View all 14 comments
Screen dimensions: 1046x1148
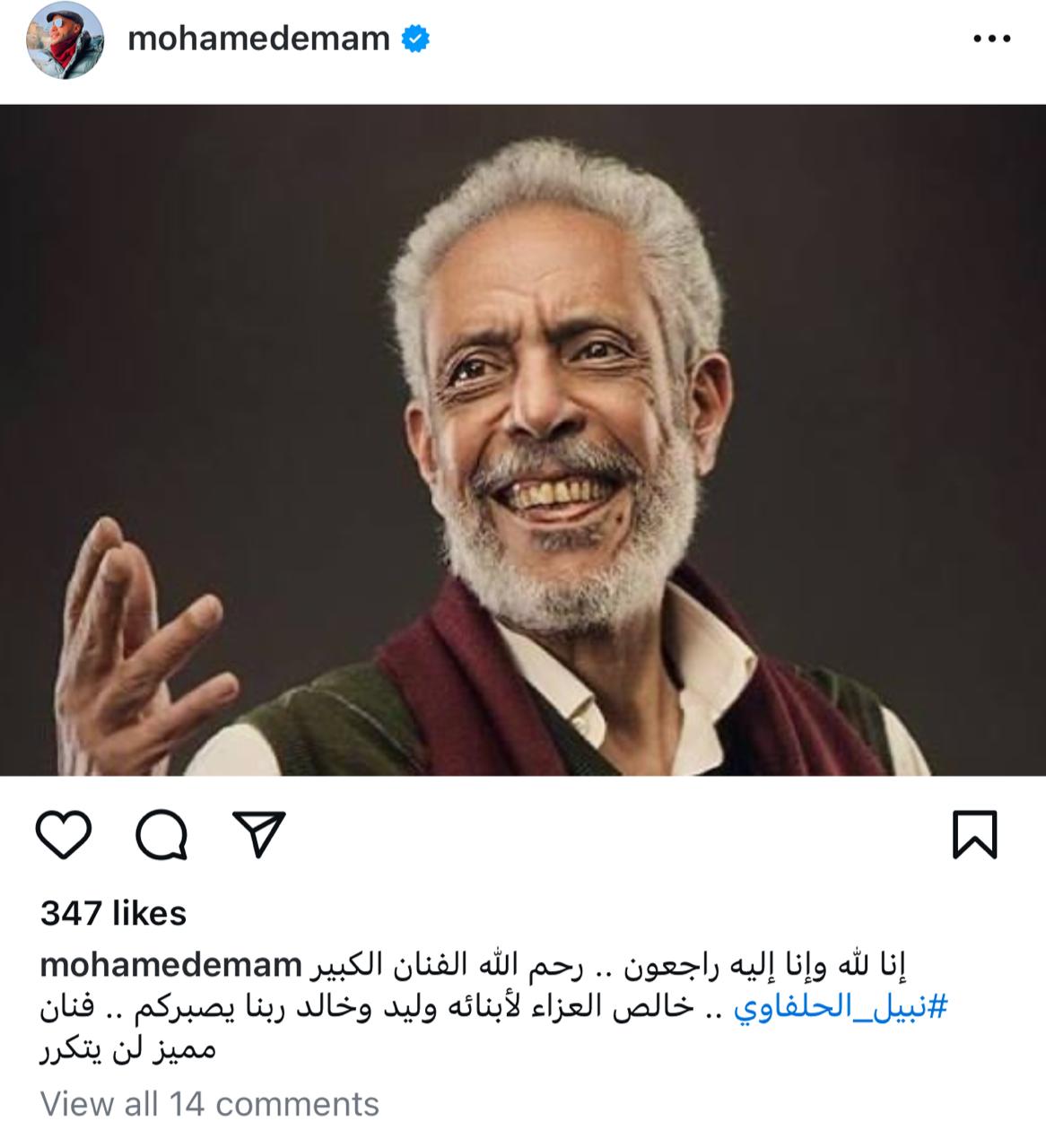coord(210,1104)
